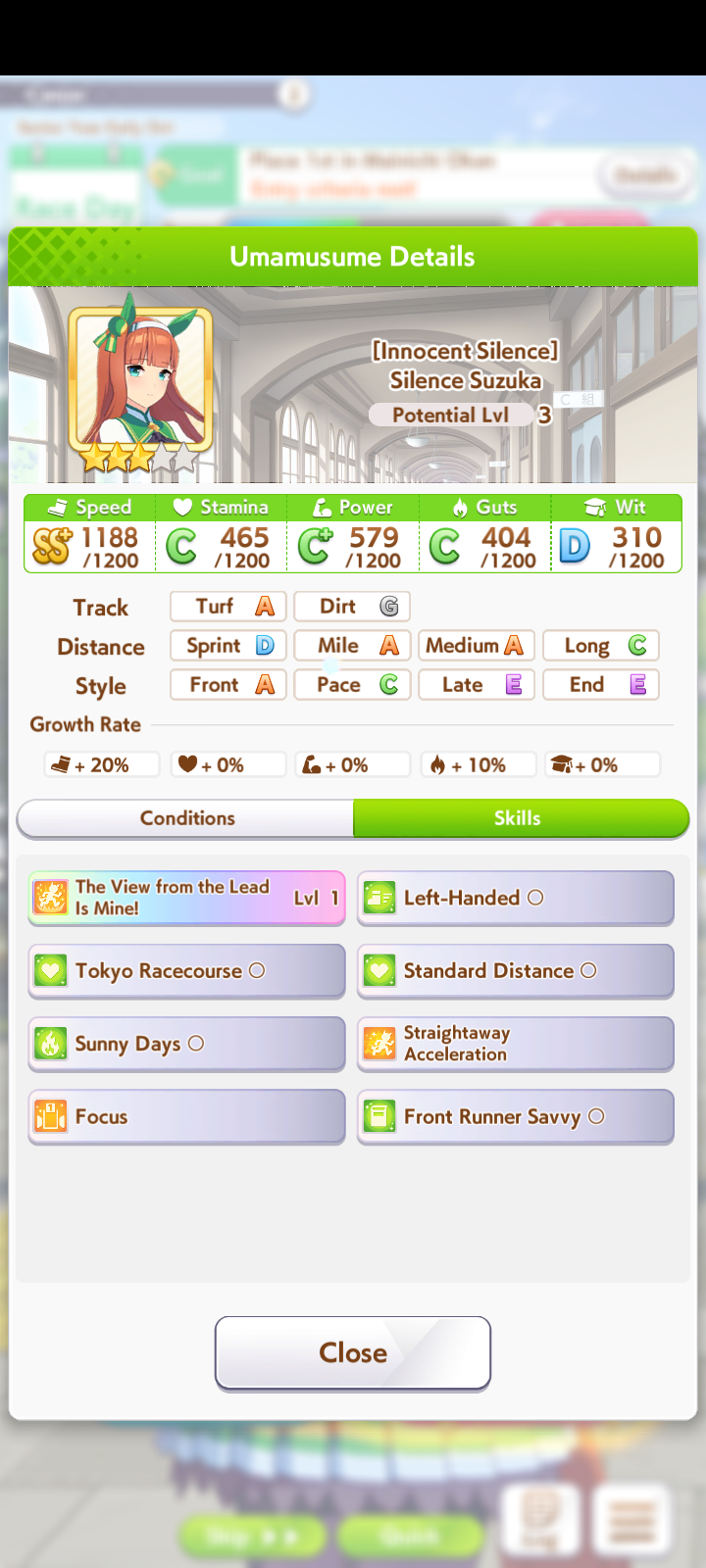View the Left-Handed skill details
The image size is (706, 1568).
(516, 898)
